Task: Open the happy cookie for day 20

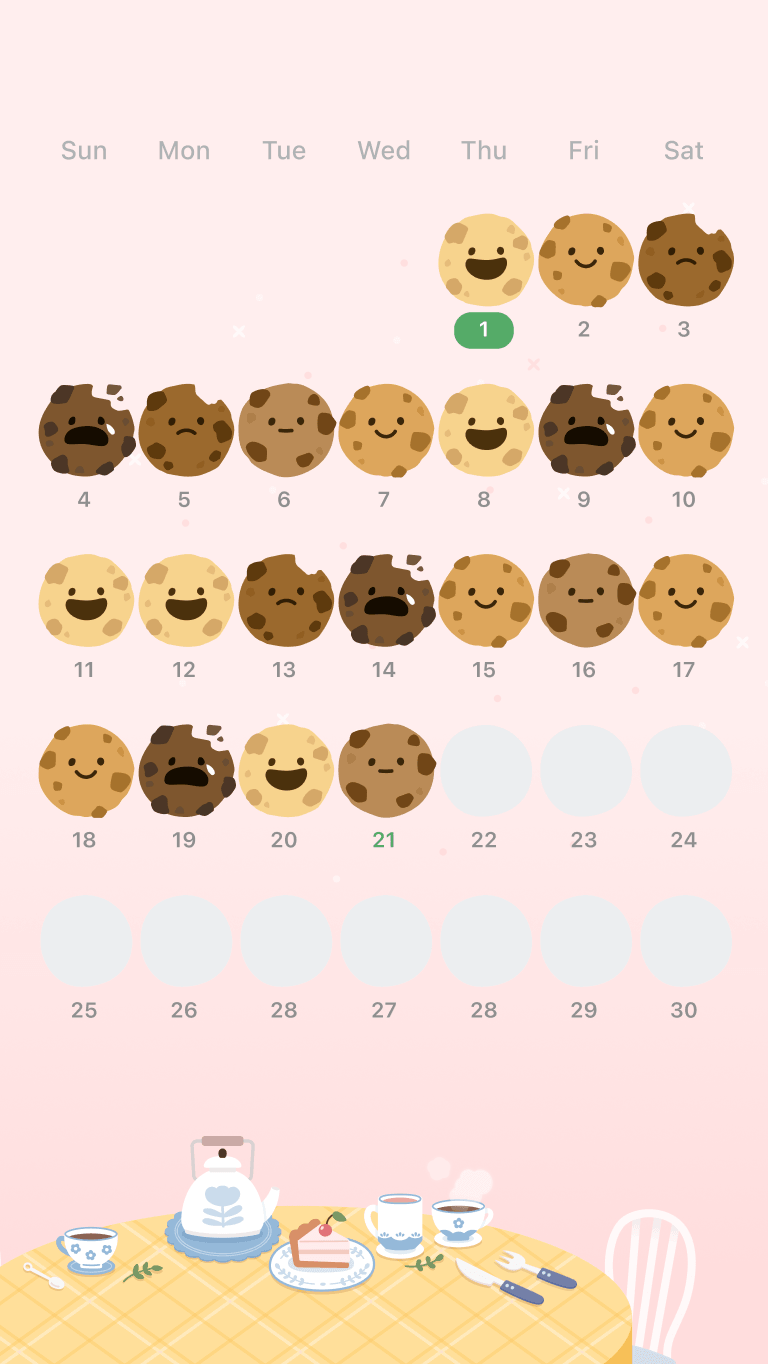Action: pyautogui.click(x=285, y=770)
